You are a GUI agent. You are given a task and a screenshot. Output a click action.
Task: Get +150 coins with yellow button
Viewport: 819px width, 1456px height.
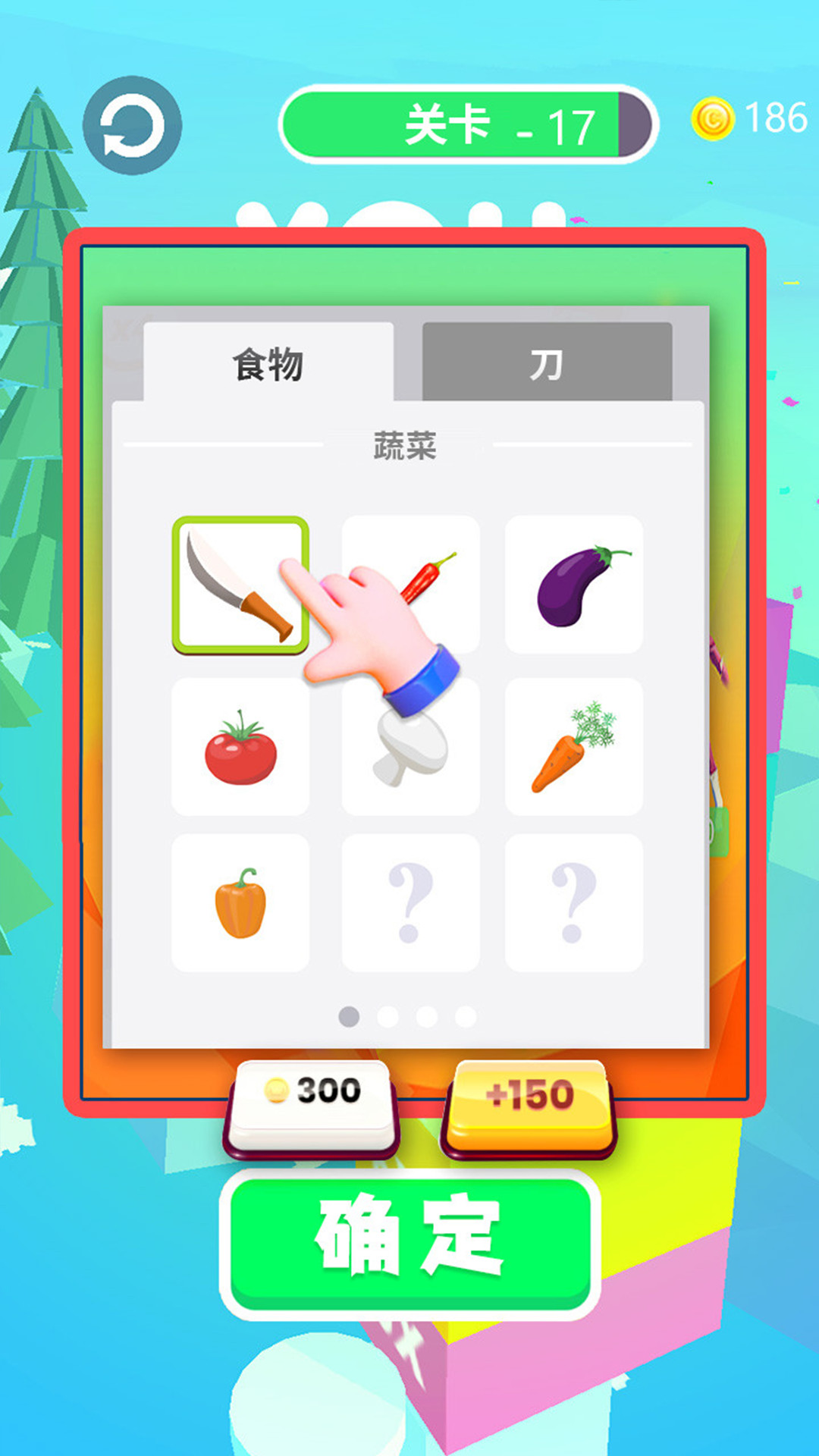(529, 1097)
